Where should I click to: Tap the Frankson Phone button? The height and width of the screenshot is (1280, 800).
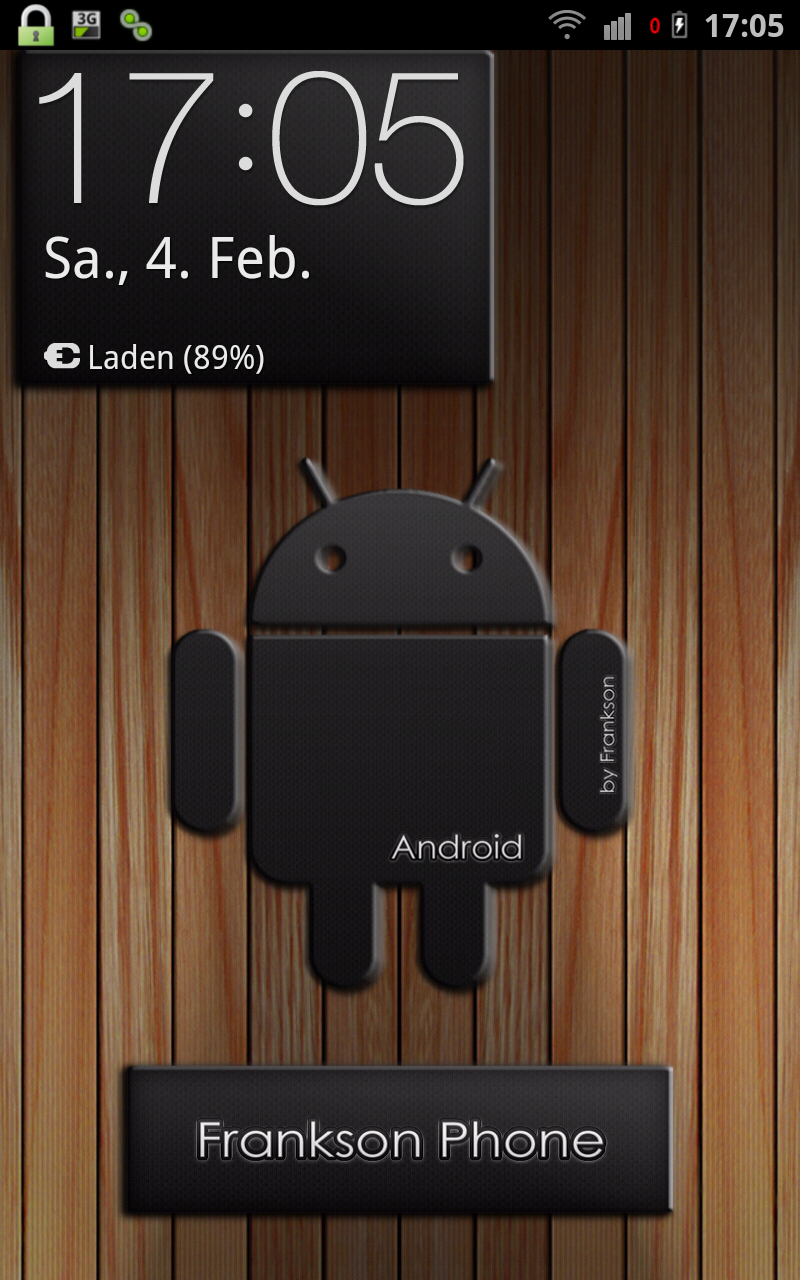[398, 1140]
